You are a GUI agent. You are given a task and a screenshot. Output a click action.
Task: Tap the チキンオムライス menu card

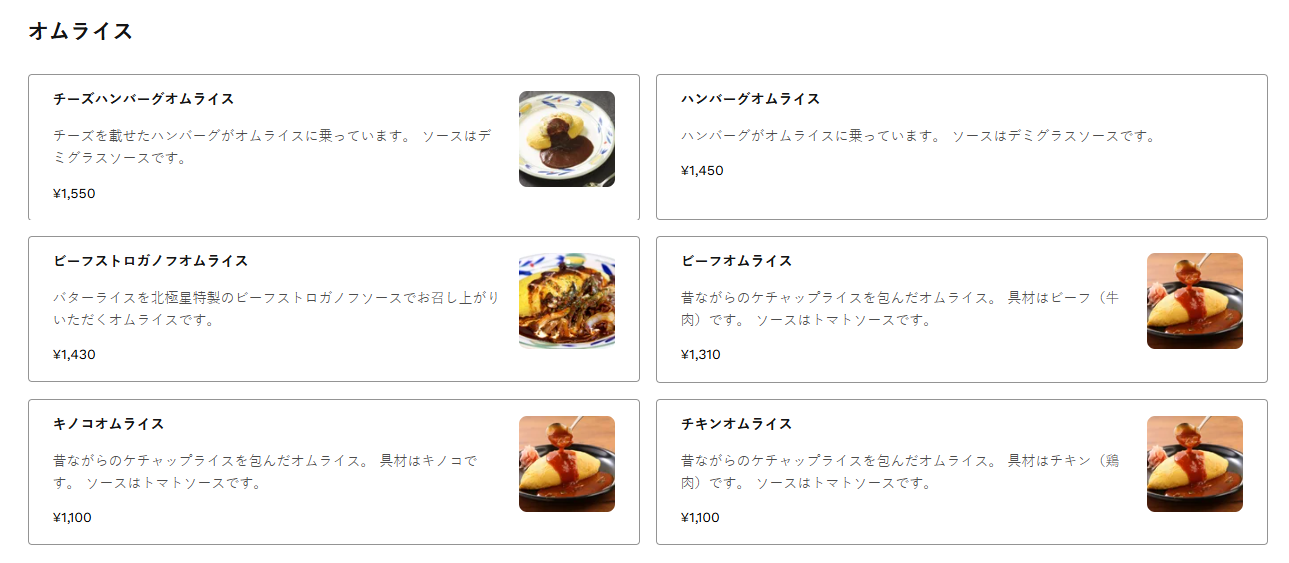[961, 471]
